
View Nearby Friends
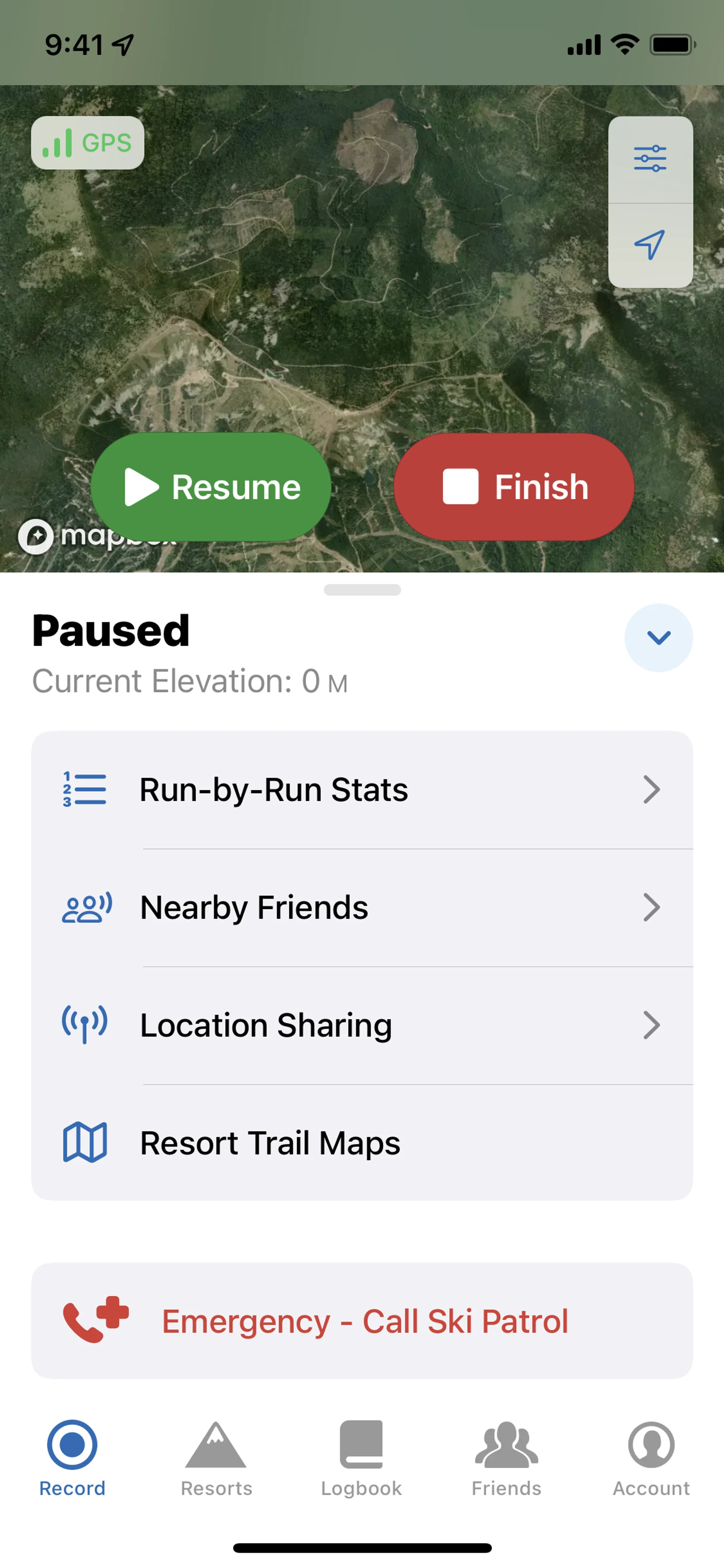[x=361, y=907]
